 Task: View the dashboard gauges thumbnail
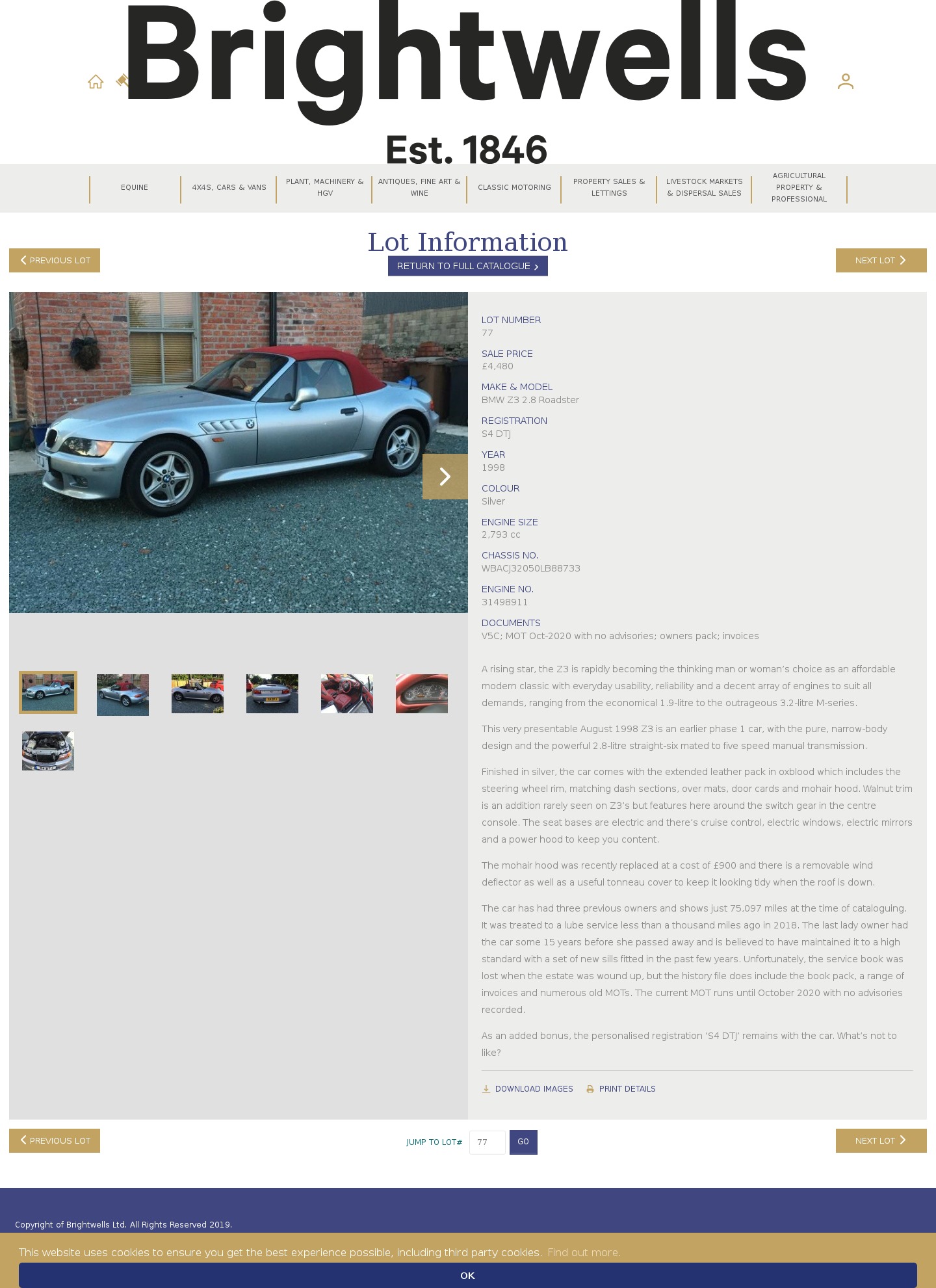coord(422,694)
